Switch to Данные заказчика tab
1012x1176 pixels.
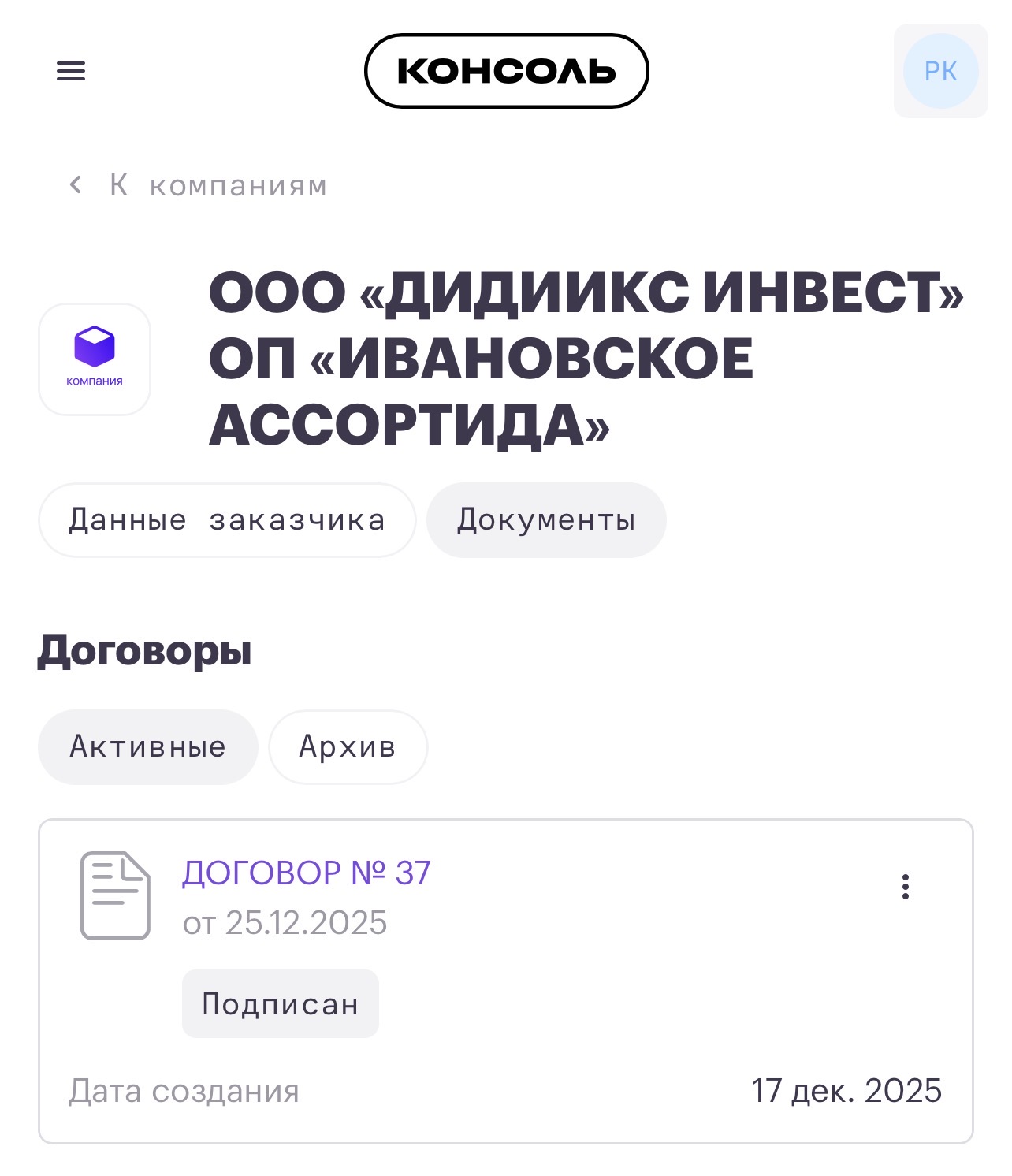pos(227,520)
